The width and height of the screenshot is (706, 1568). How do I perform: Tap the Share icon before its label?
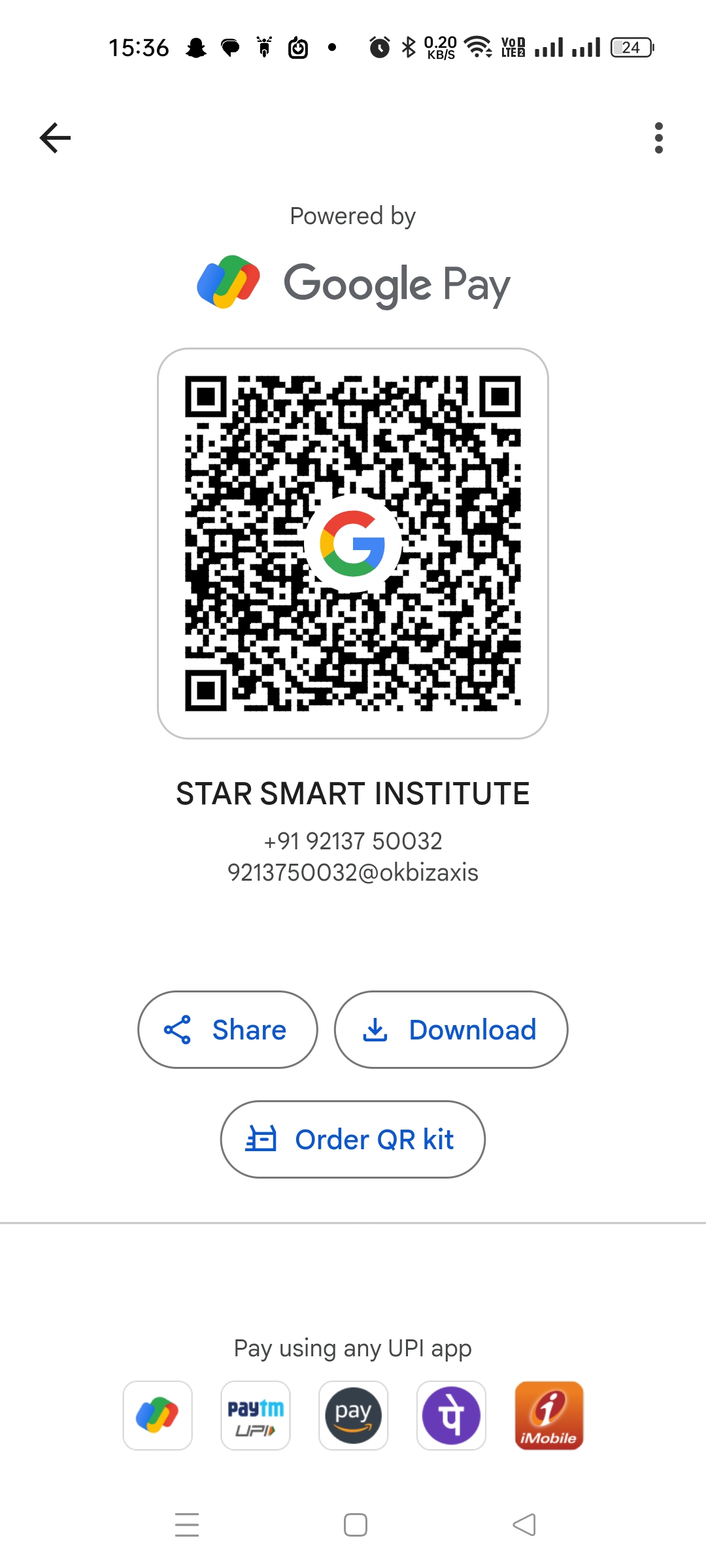point(177,1029)
